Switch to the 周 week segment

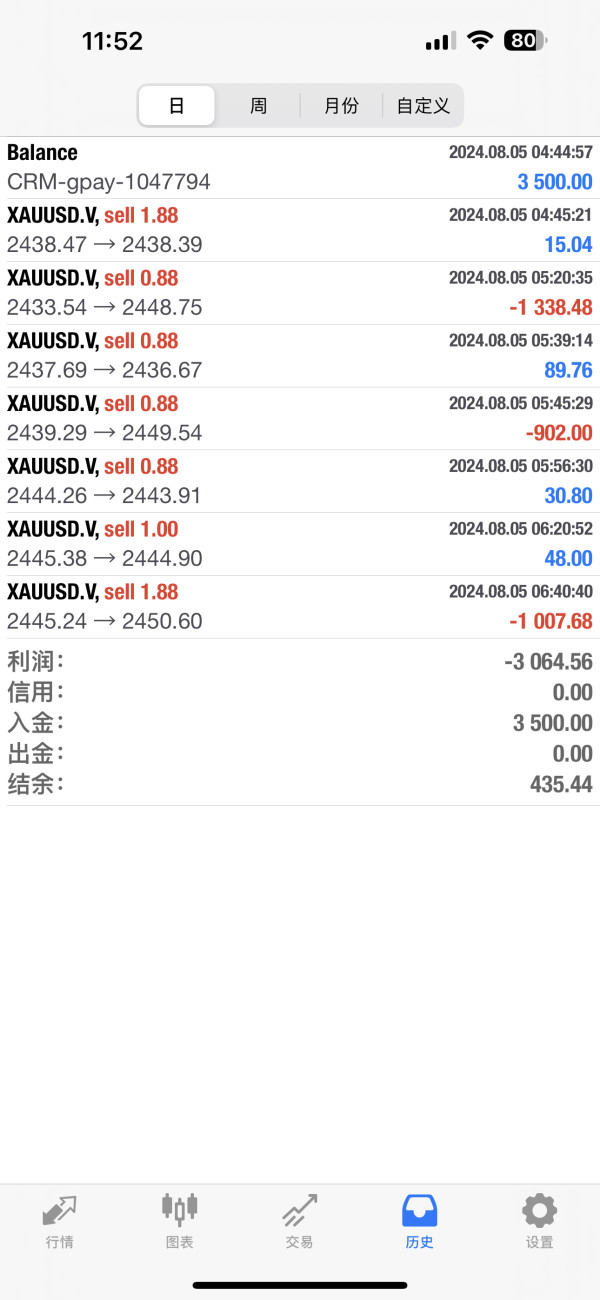(259, 105)
